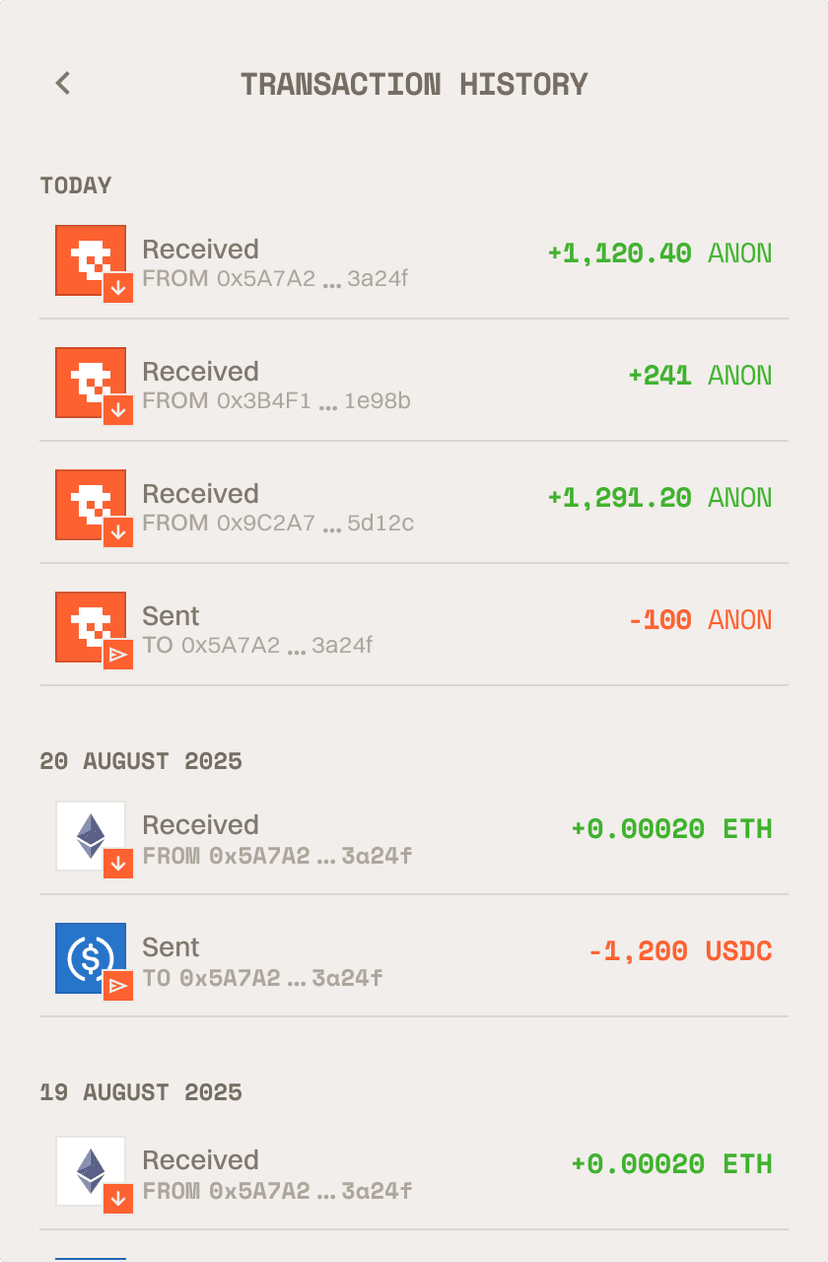Go back from Transaction History

pyautogui.click(x=63, y=83)
